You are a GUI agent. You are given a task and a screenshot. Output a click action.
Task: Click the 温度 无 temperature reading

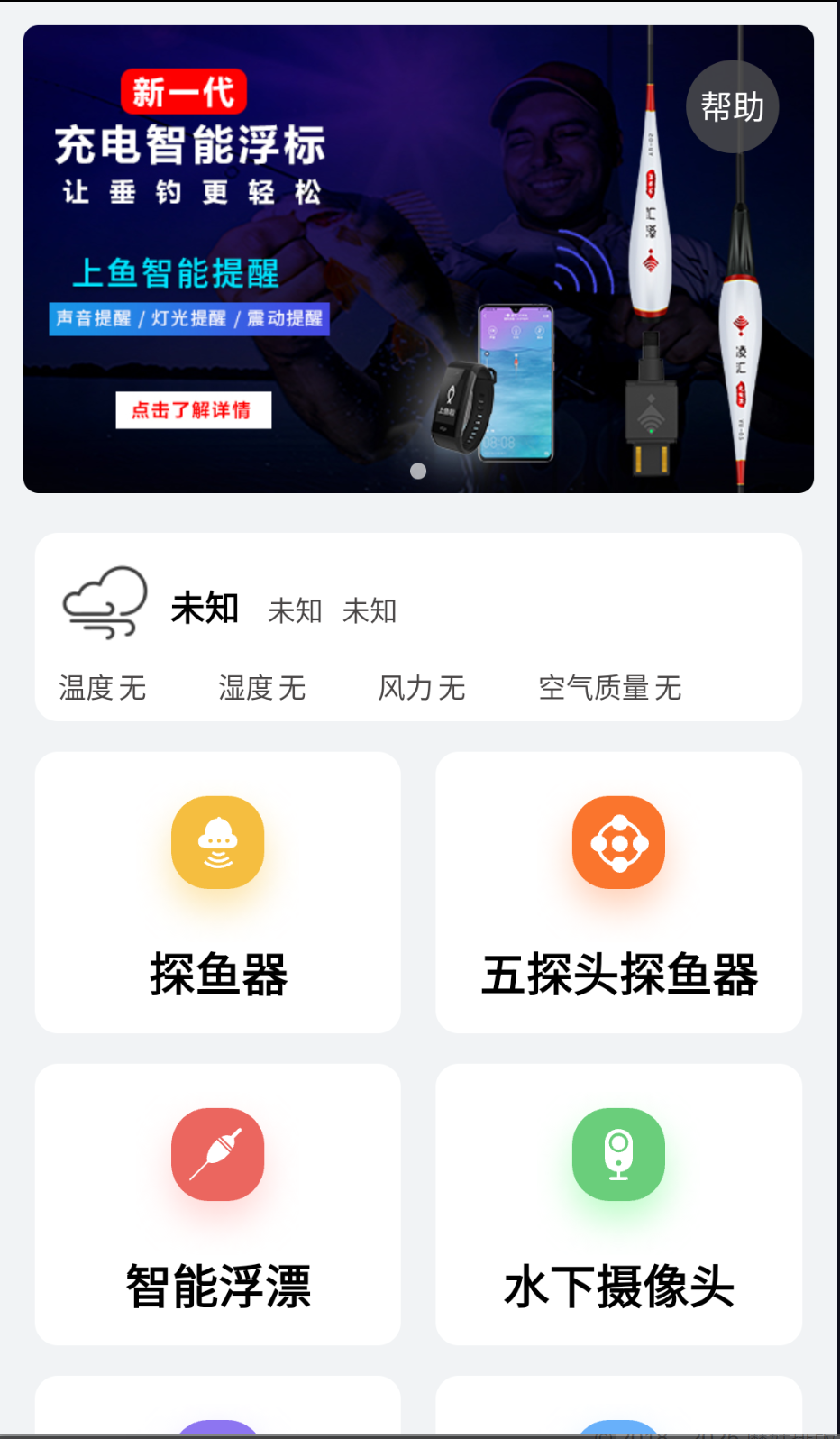coord(104,688)
